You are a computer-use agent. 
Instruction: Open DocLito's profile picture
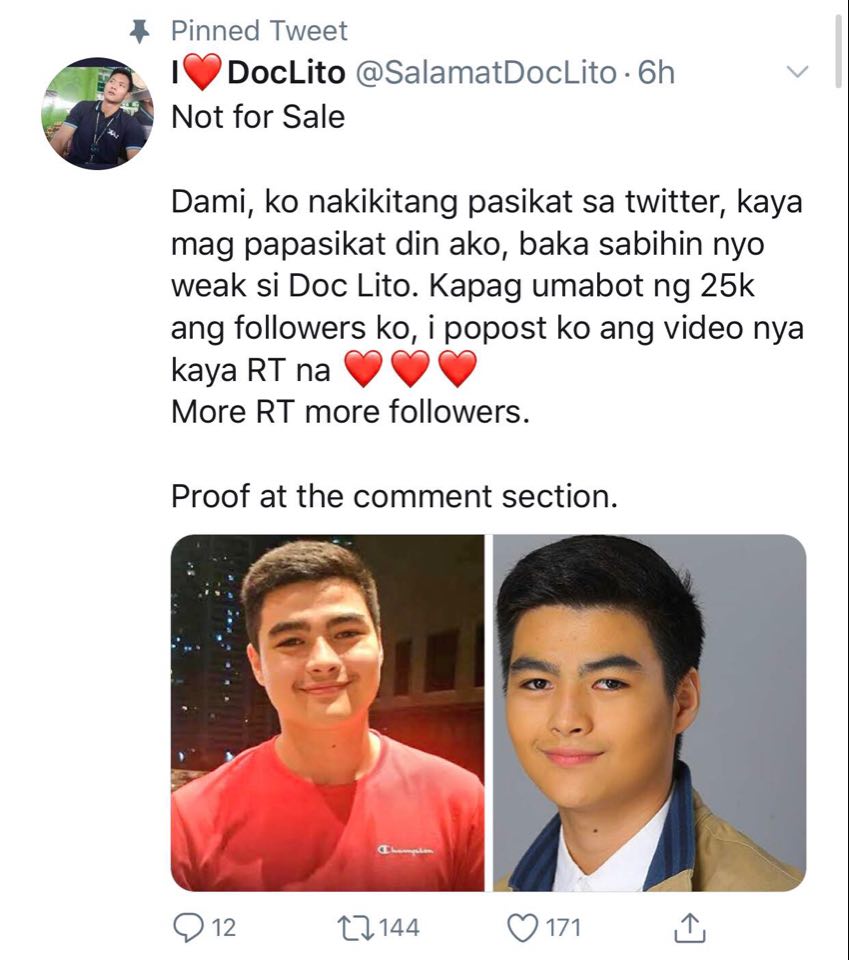tap(97, 113)
